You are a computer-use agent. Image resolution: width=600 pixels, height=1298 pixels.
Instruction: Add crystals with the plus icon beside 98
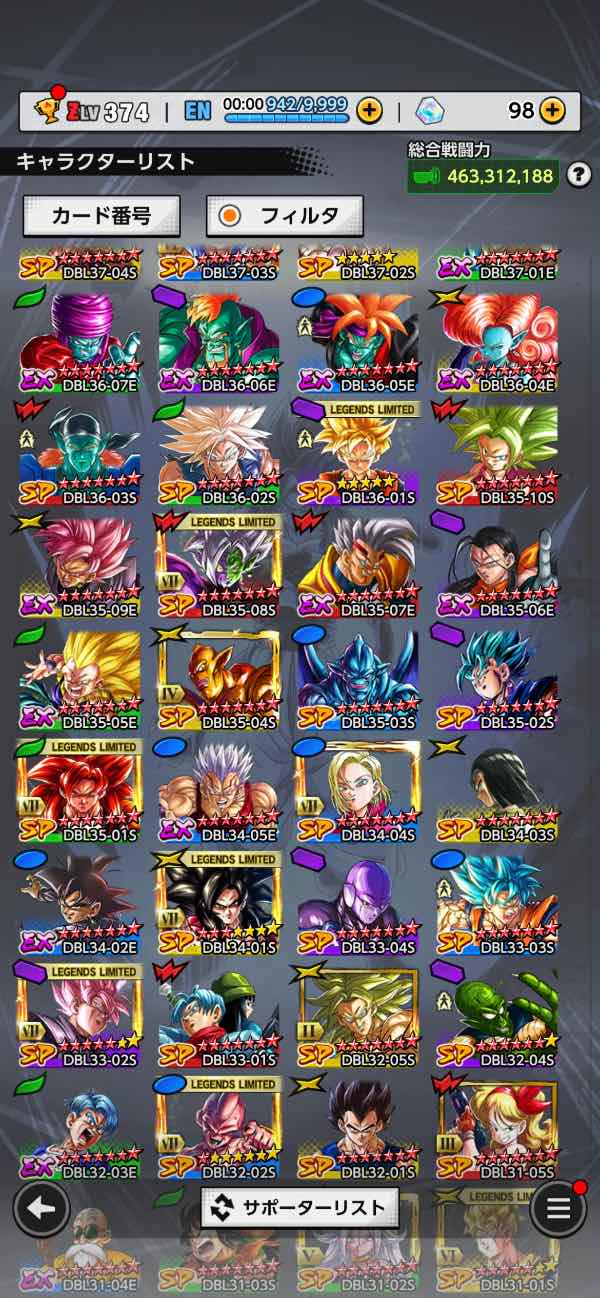[553, 111]
